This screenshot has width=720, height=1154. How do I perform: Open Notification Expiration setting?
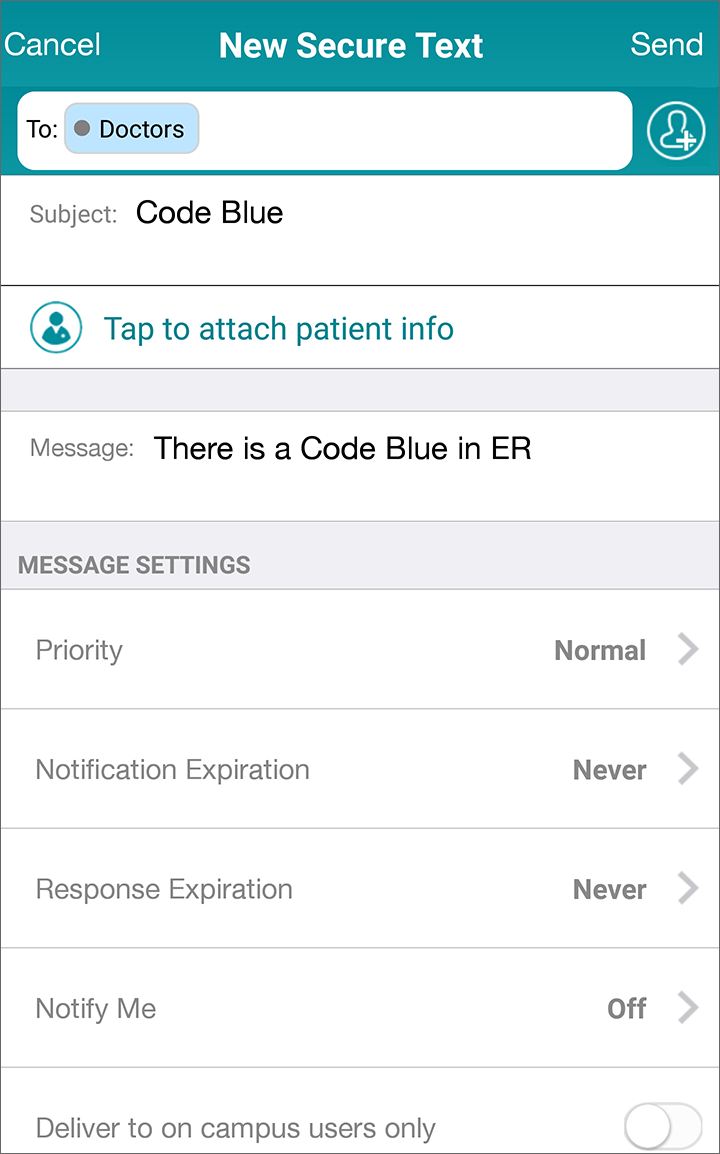[360, 770]
